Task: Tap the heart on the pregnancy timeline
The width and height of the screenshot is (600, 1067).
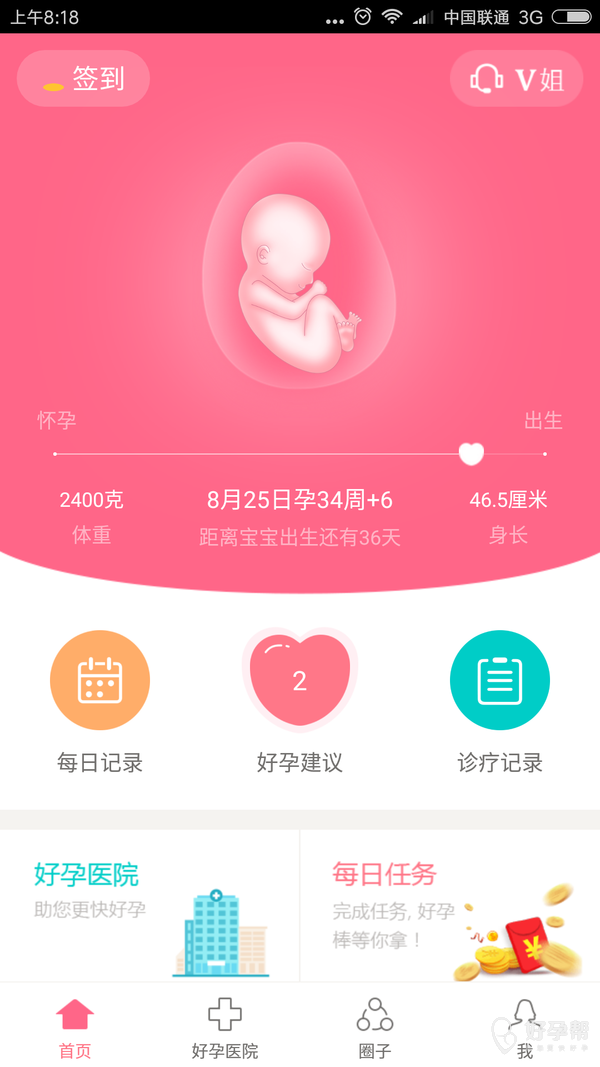Action: (471, 453)
